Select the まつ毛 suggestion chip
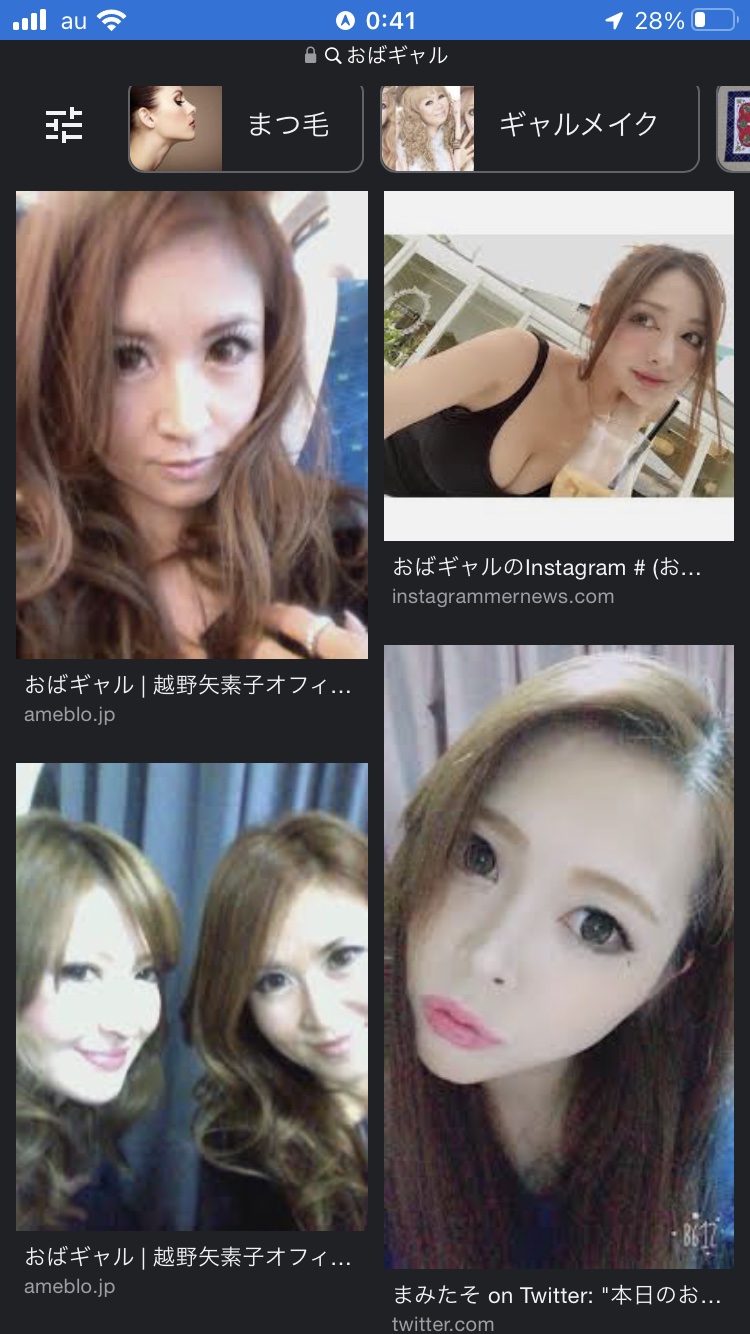The width and height of the screenshot is (750, 1334). pyautogui.click(x=245, y=128)
